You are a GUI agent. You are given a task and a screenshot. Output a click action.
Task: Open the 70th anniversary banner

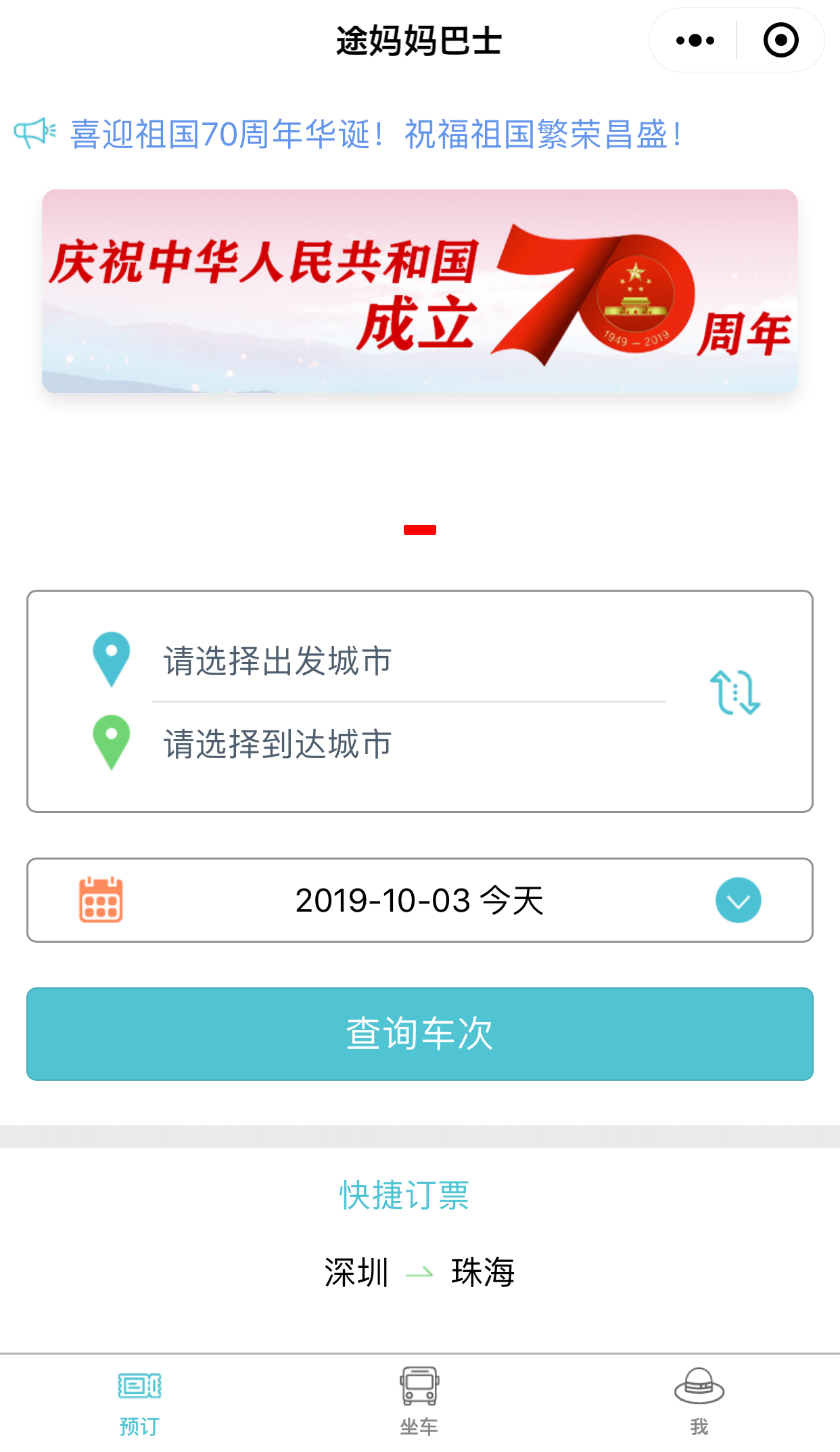tap(419, 291)
